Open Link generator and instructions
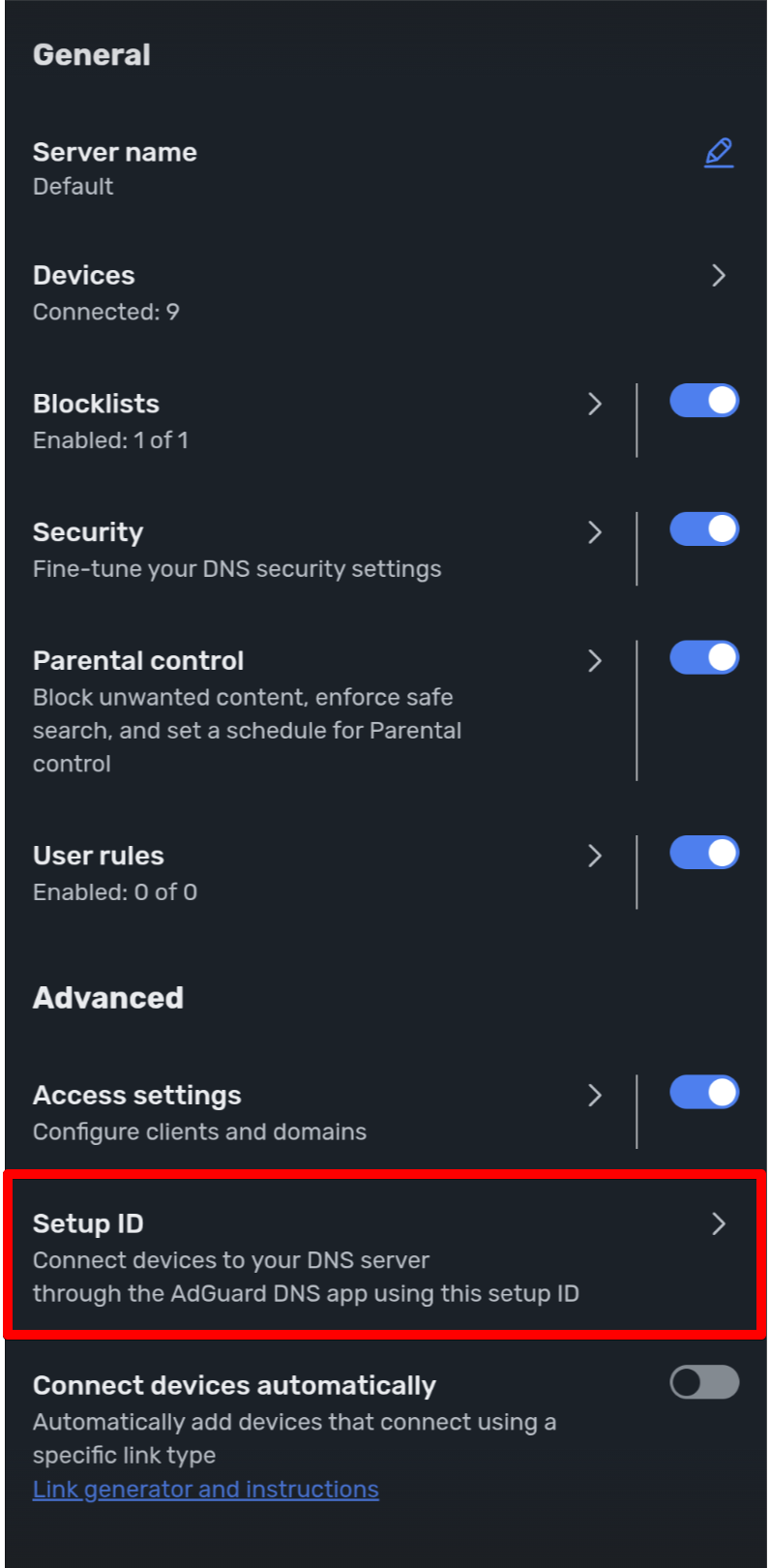The height and width of the screenshot is (1568, 770). [205, 1489]
